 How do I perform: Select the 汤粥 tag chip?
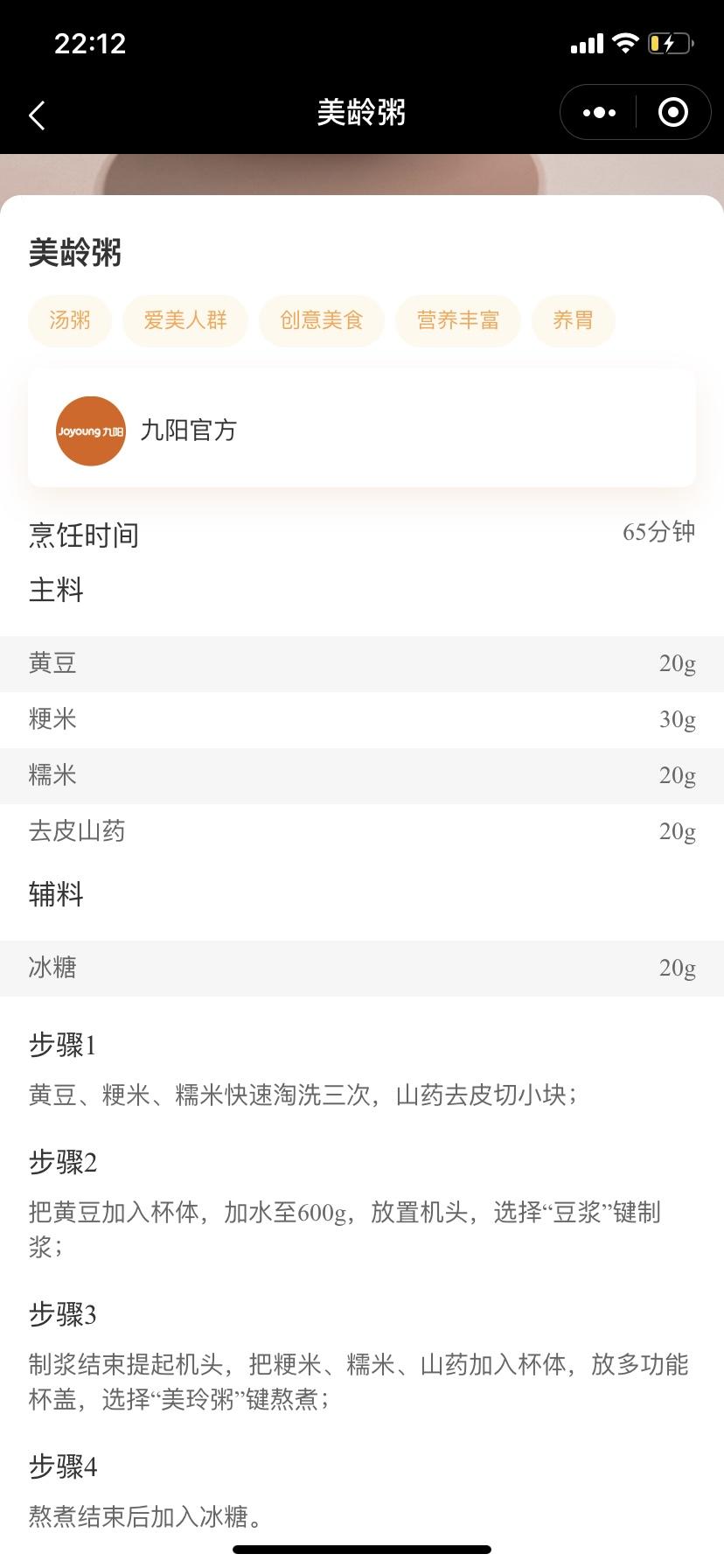[x=70, y=320]
